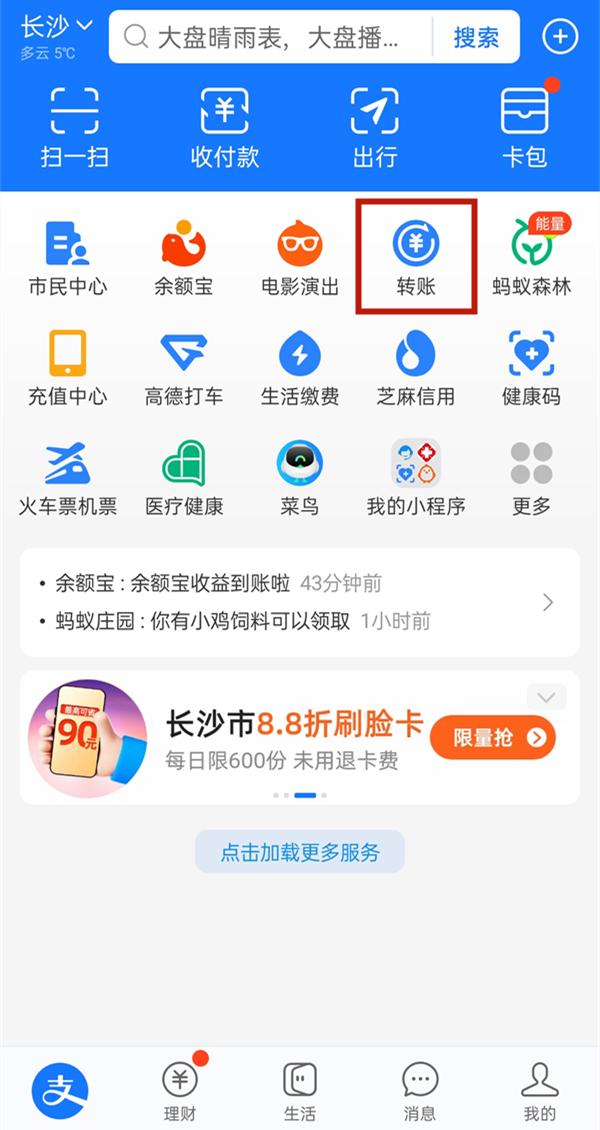Open 出行 travel services
The height and width of the screenshot is (1130, 600).
pyautogui.click(x=375, y=127)
